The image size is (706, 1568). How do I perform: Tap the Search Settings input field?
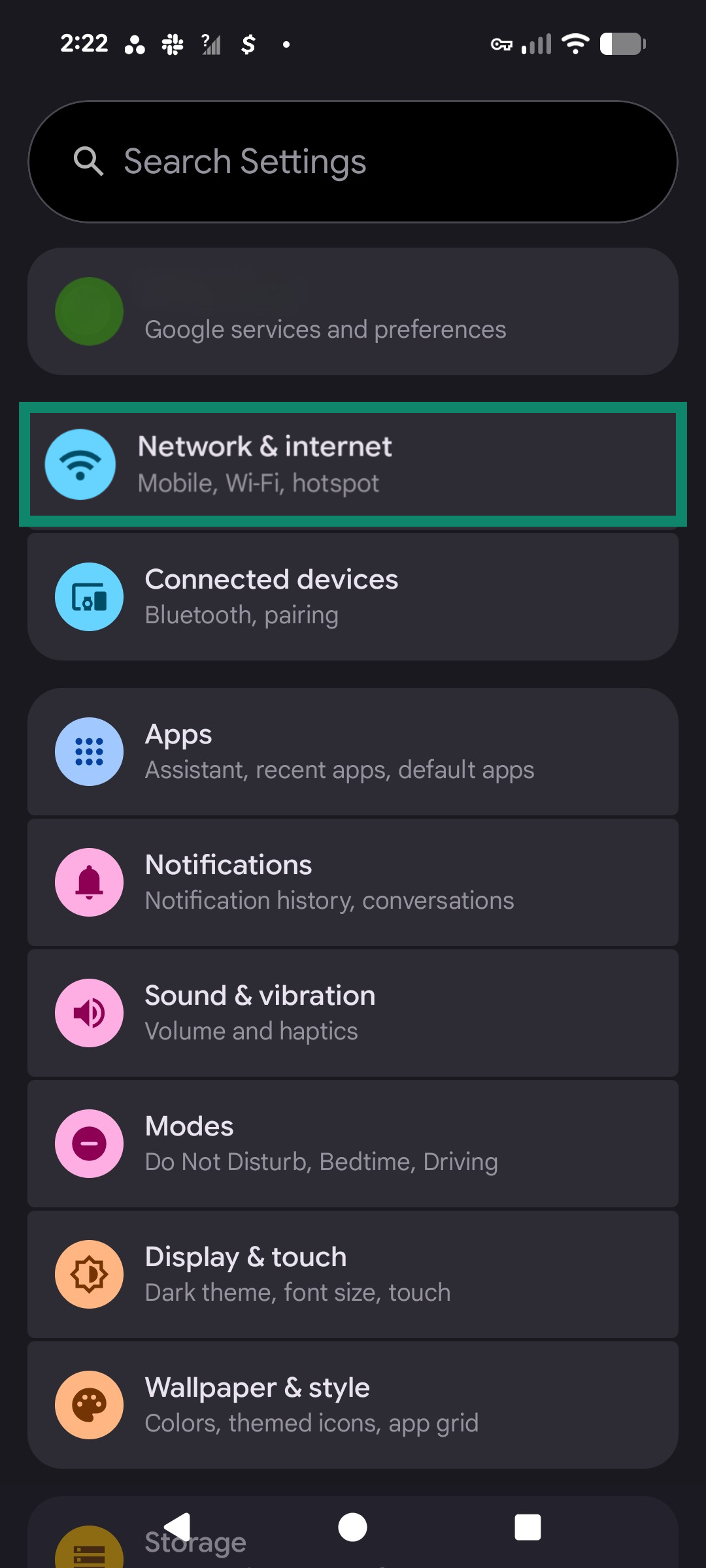tap(353, 161)
